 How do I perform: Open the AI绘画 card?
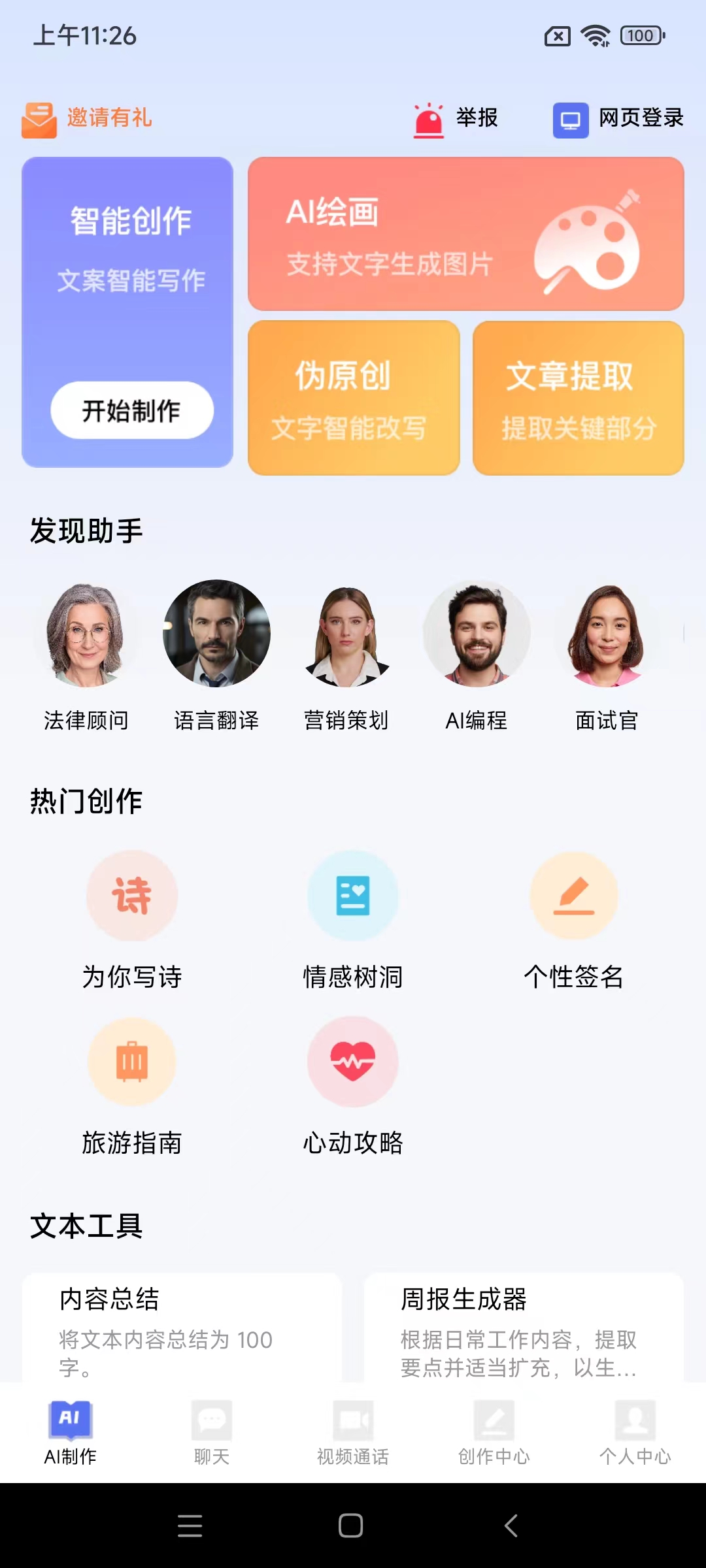[x=465, y=234]
